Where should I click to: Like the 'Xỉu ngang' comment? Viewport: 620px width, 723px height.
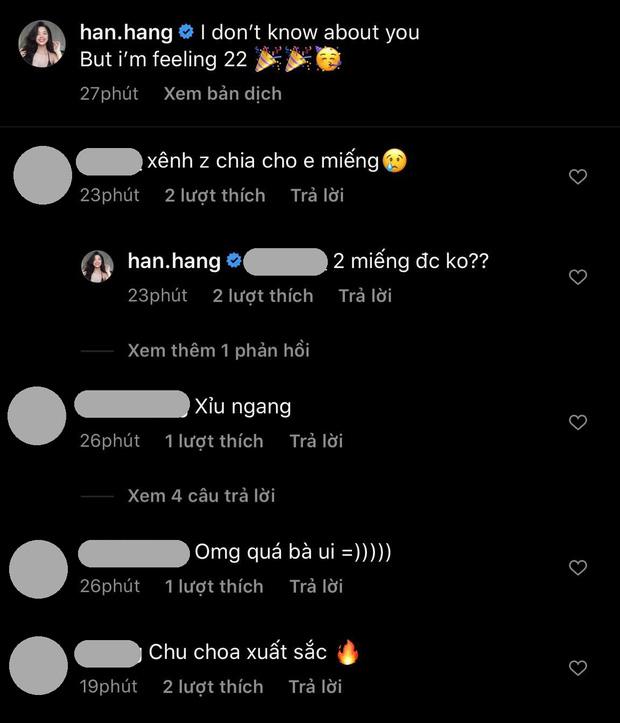pos(577,423)
